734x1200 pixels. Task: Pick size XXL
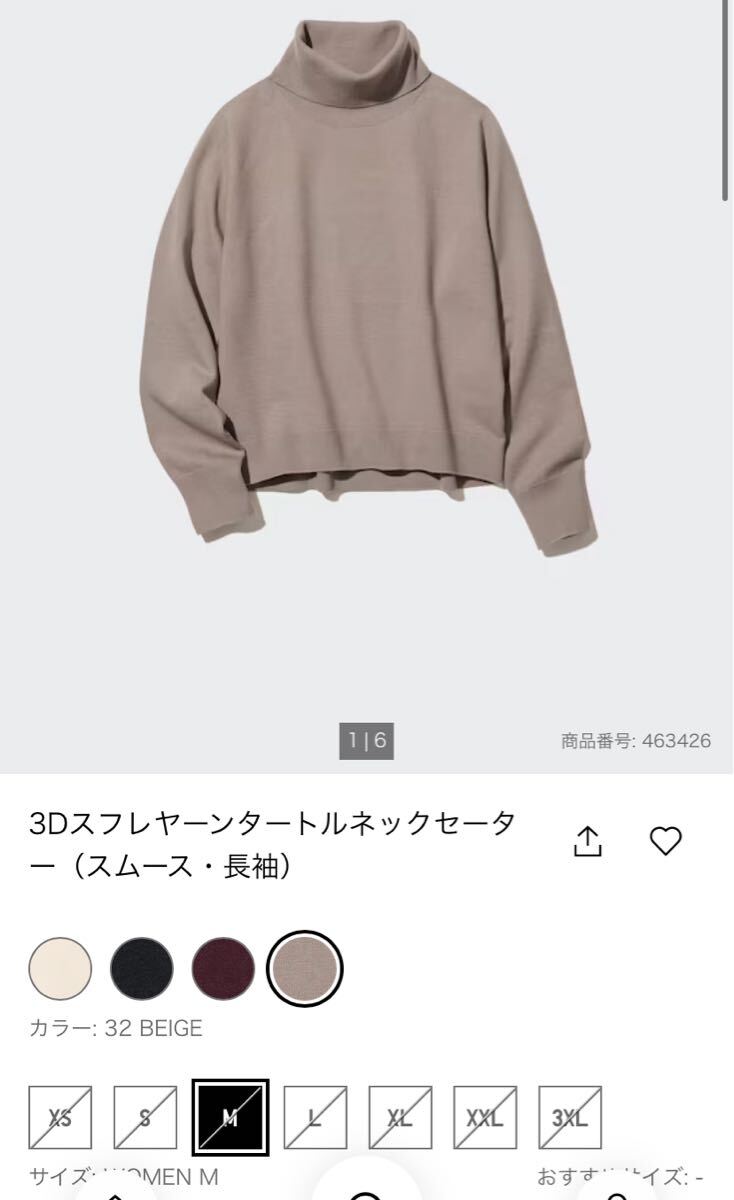pos(485,1118)
